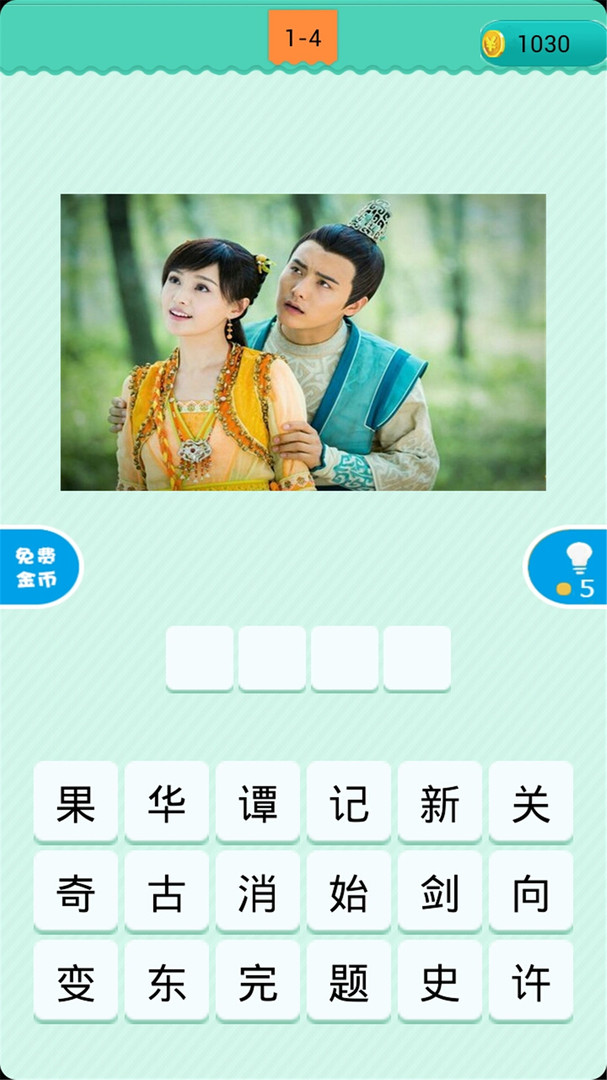Tap the character 古

pos(167,893)
